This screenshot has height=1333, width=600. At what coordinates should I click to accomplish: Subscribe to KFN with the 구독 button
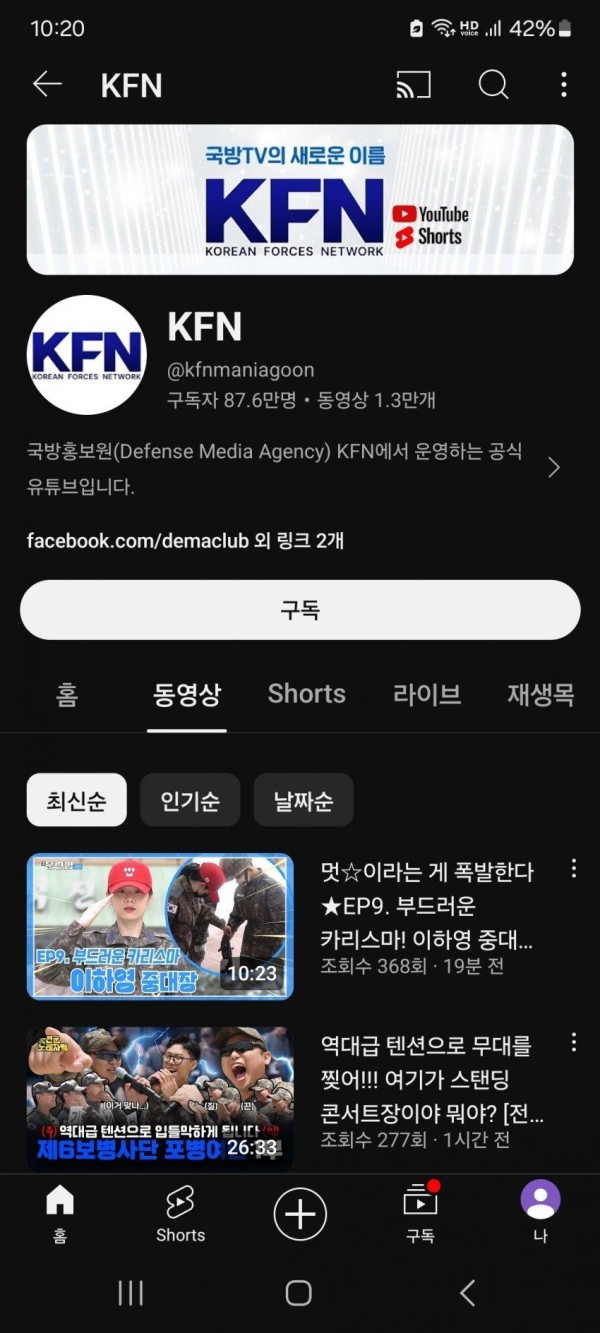tap(300, 610)
